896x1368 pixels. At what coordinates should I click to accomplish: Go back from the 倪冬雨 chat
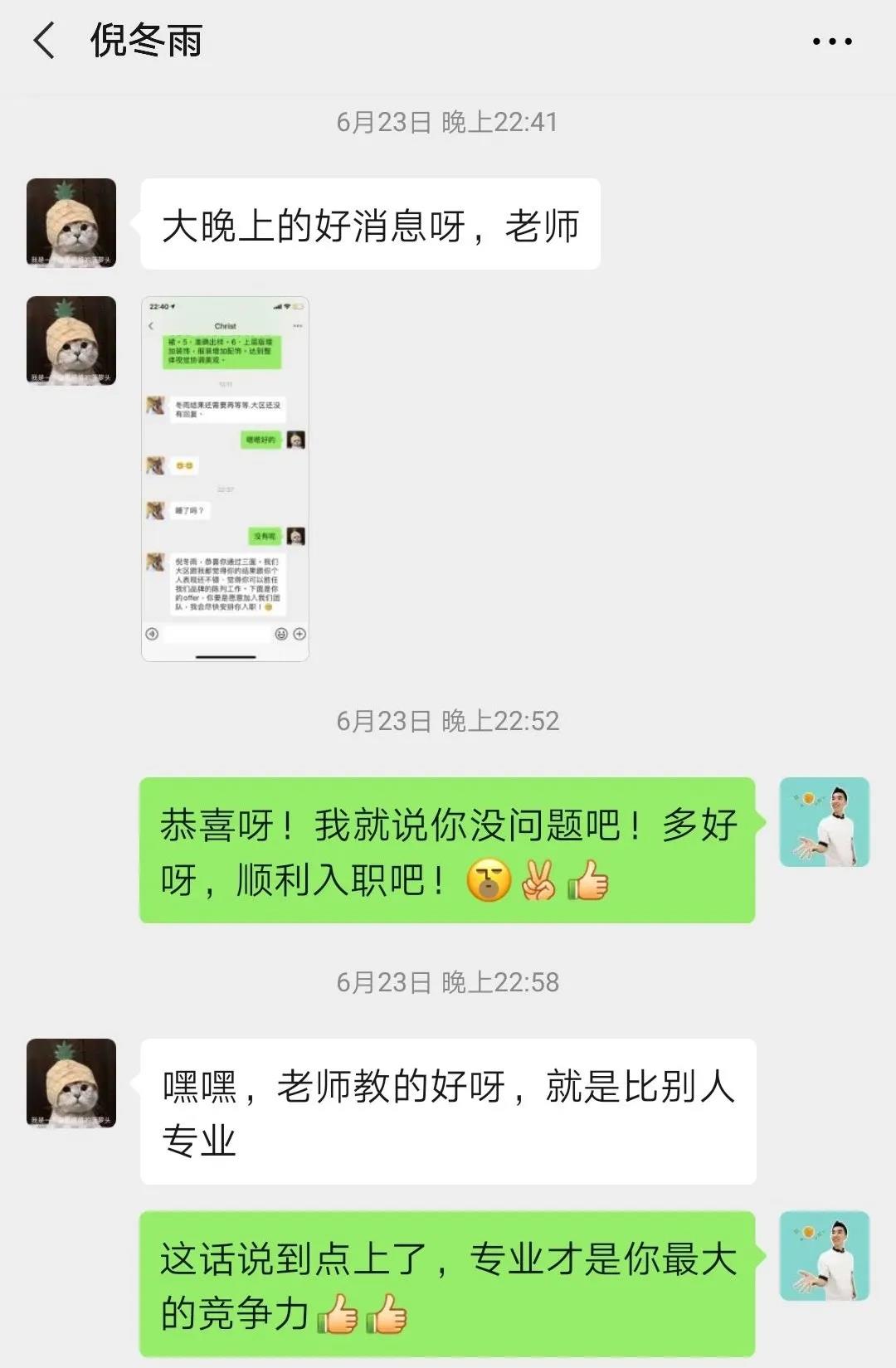(45, 41)
